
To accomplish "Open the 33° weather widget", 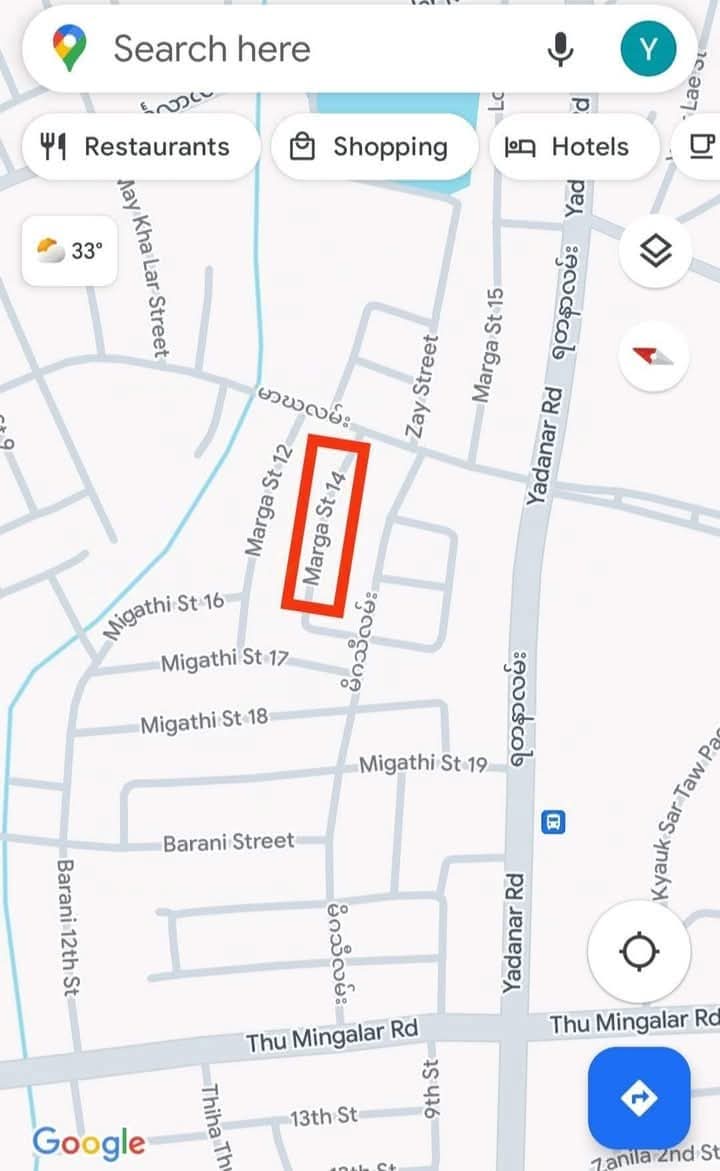I will [70, 250].
